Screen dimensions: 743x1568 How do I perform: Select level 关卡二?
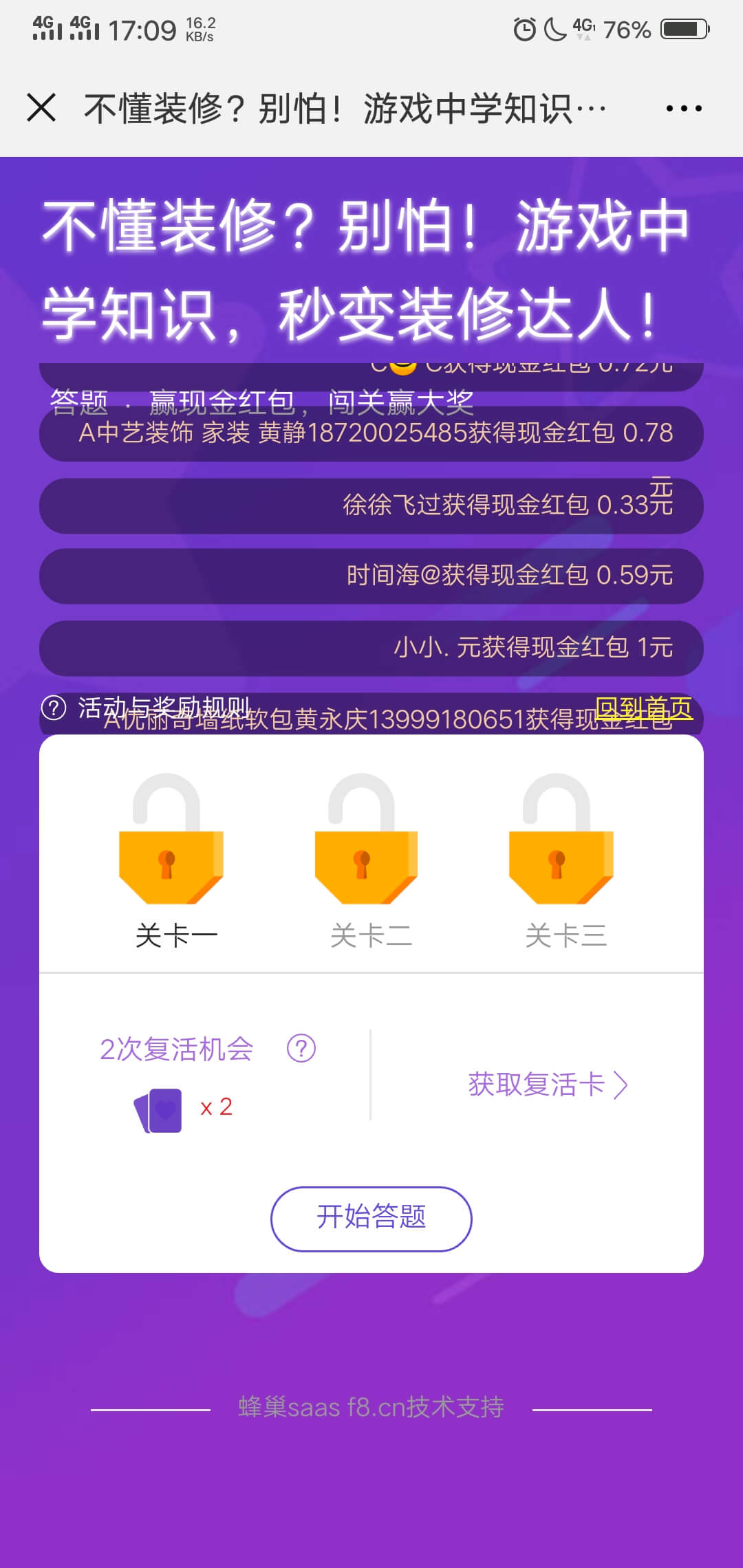[x=368, y=860]
